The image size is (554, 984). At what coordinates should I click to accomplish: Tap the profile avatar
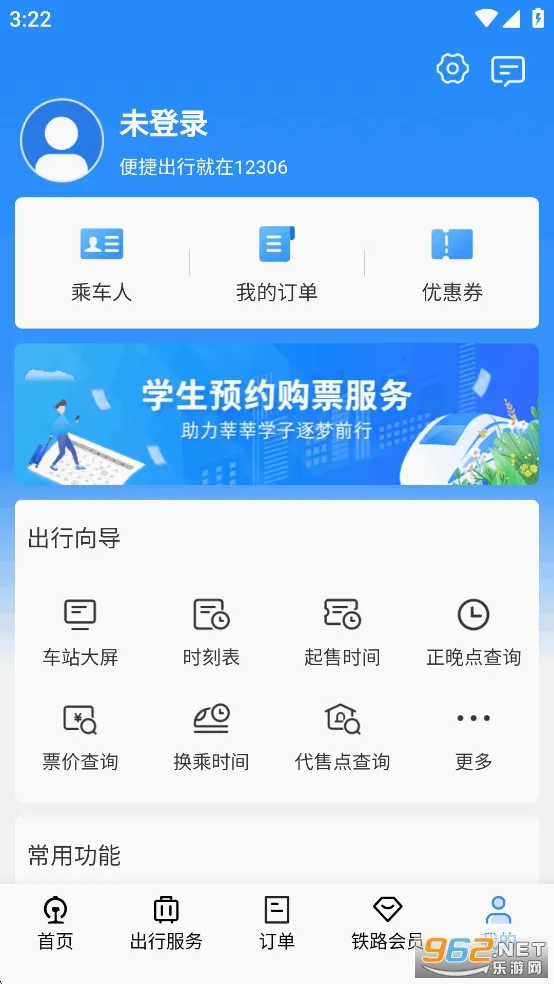(x=62, y=141)
